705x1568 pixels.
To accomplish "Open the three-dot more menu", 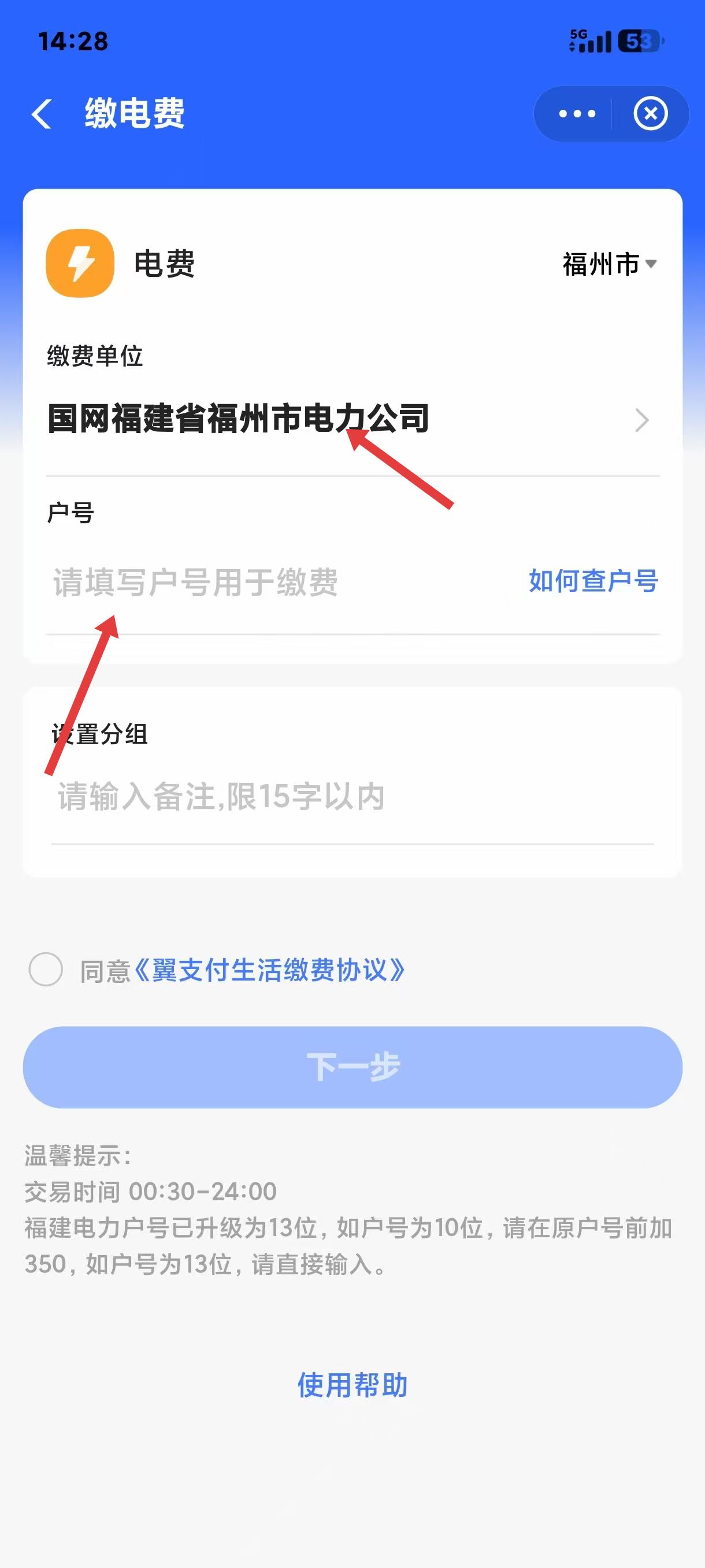I will click(x=577, y=114).
